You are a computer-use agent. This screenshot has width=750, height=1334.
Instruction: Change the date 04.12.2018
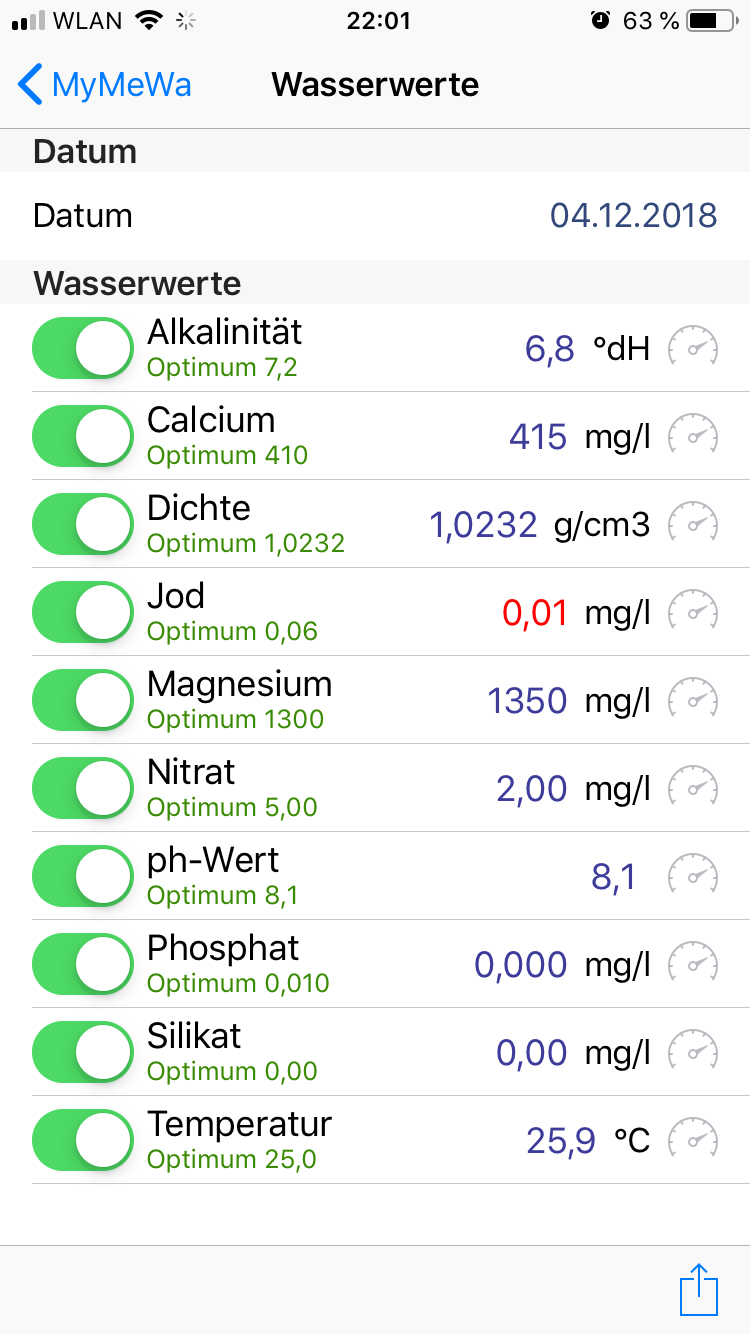pyautogui.click(x=633, y=216)
